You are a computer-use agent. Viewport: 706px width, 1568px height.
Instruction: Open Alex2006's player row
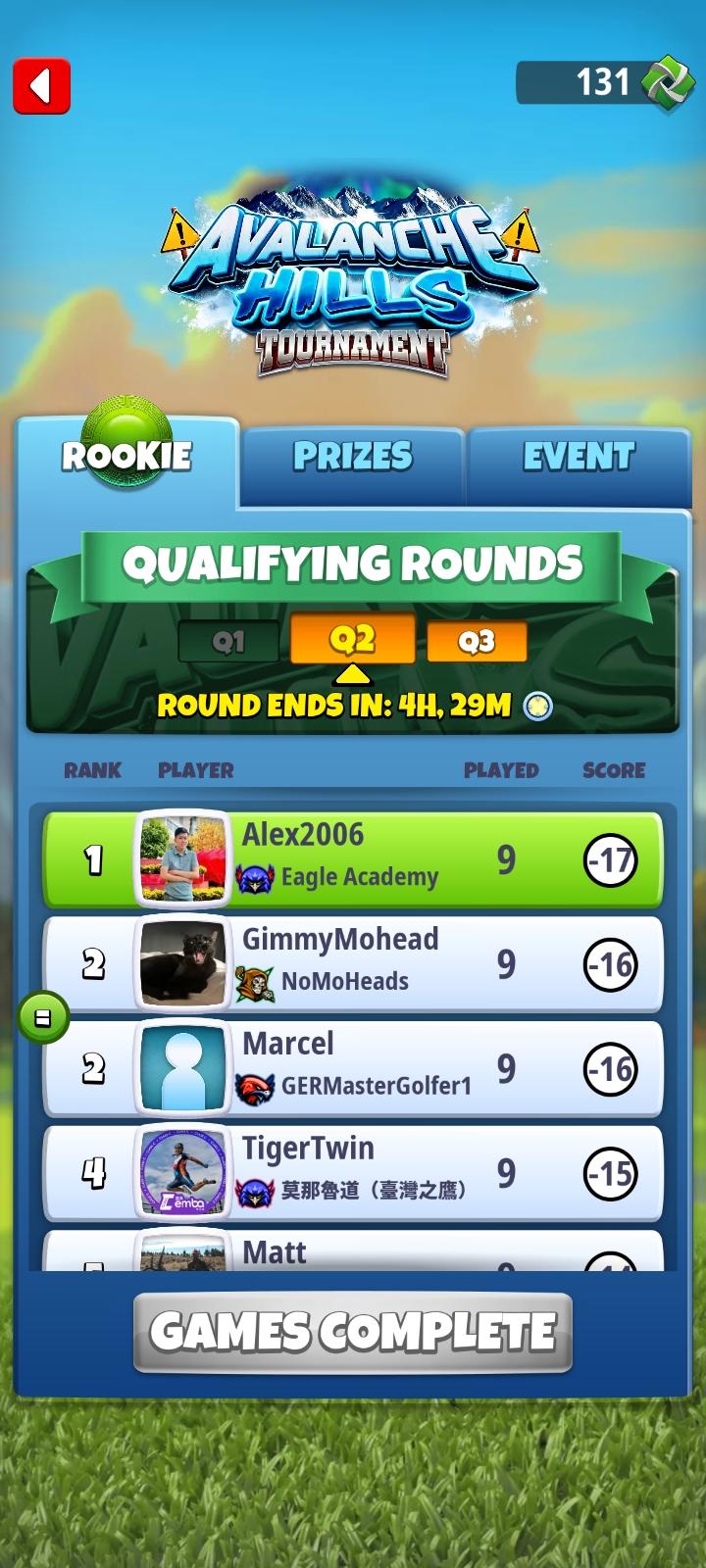point(353,859)
